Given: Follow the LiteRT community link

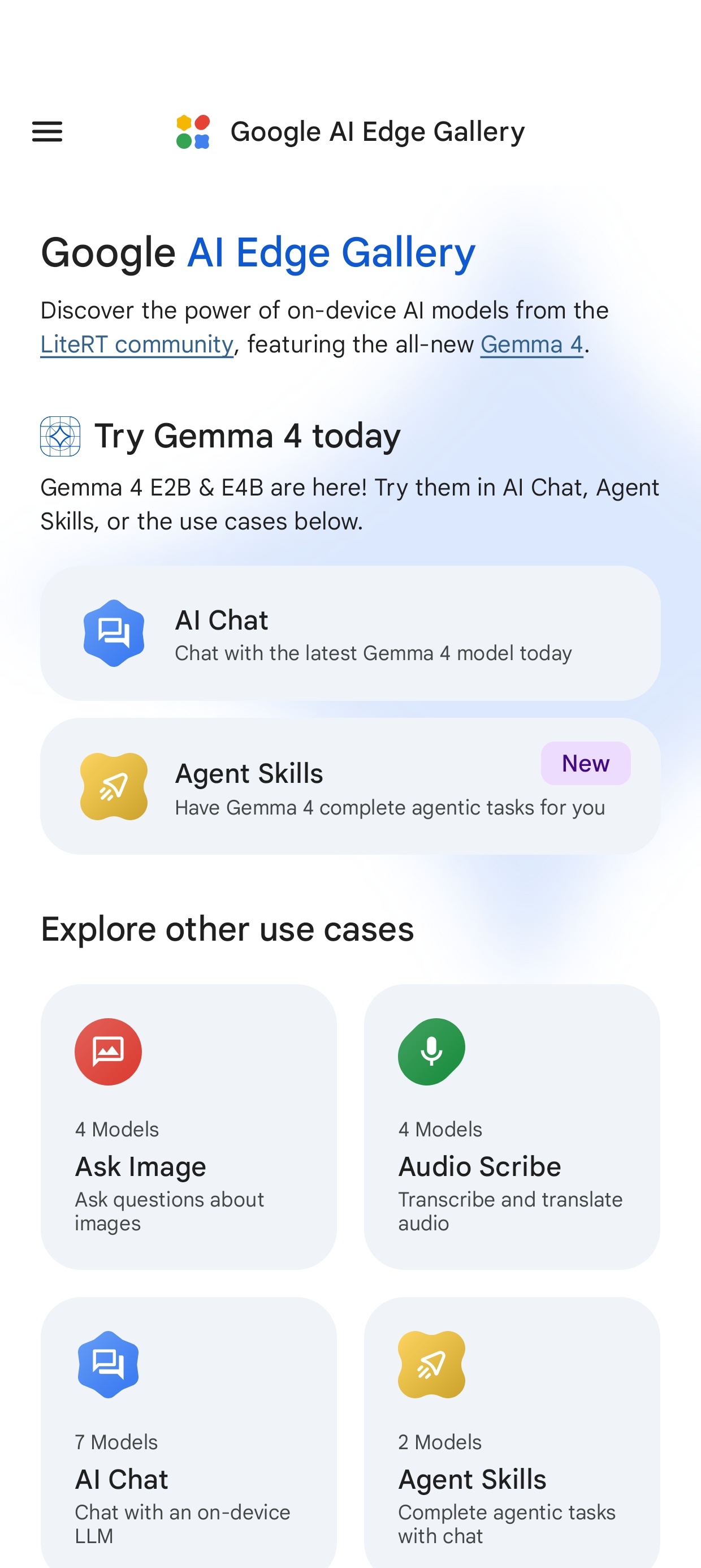Looking at the screenshot, I should (x=136, y=344).
